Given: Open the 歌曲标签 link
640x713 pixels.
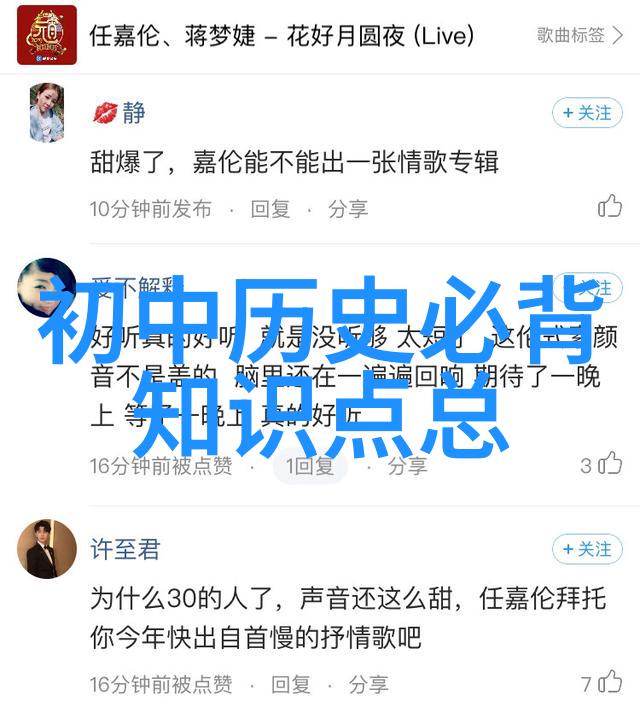Looking at the screenshot, I should pyautogui.click(x=579, y=35).
